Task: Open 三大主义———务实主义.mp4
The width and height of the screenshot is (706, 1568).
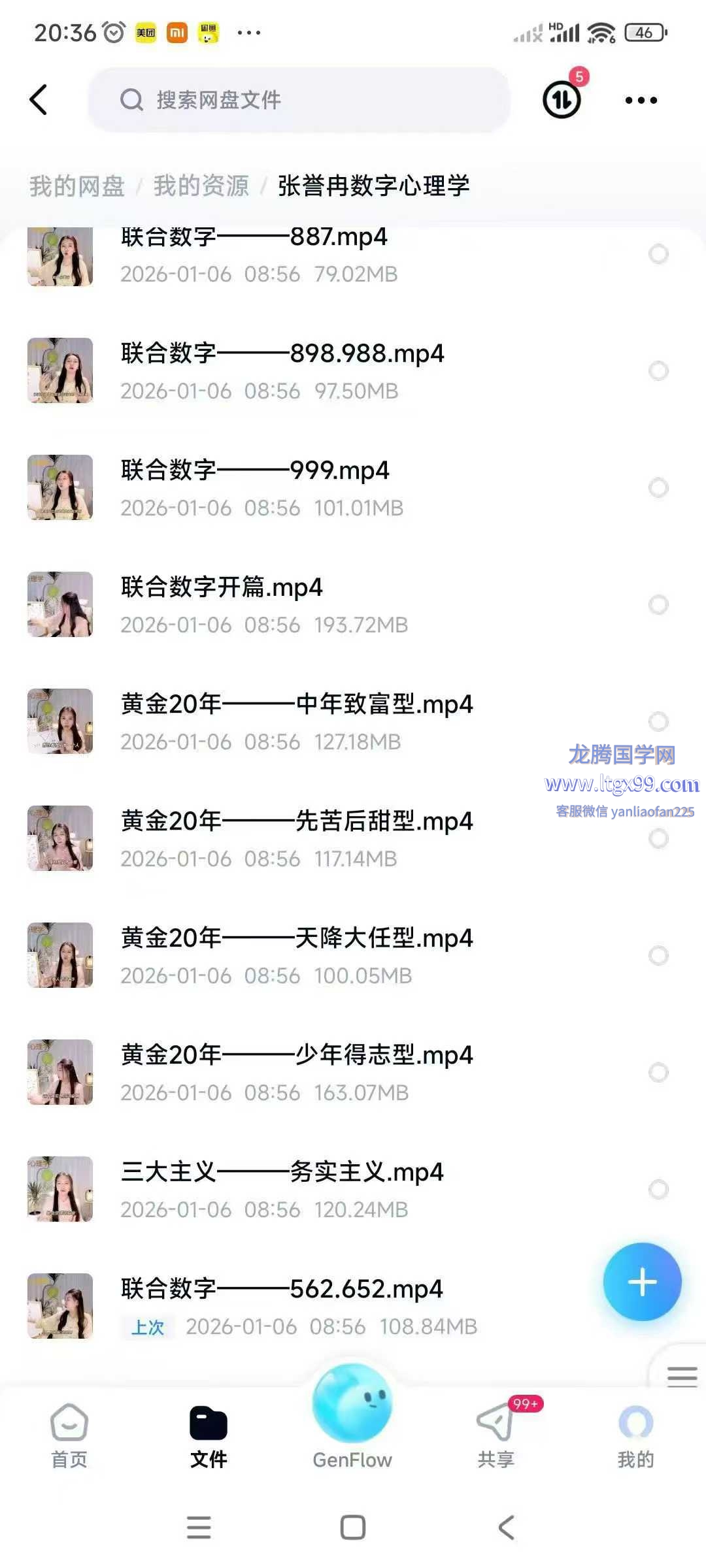Action: (x=282, y=1173)
